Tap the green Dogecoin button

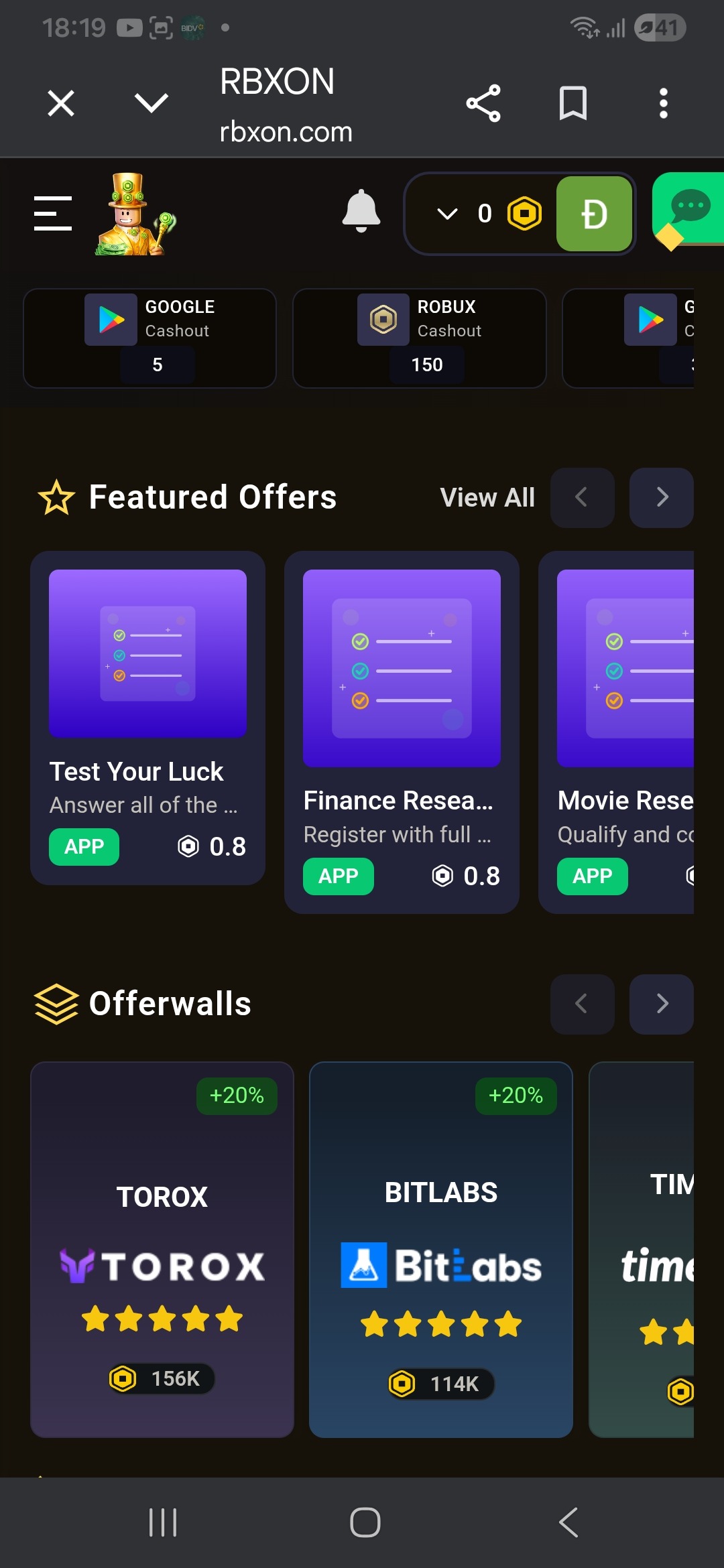(x=594, y=214)
